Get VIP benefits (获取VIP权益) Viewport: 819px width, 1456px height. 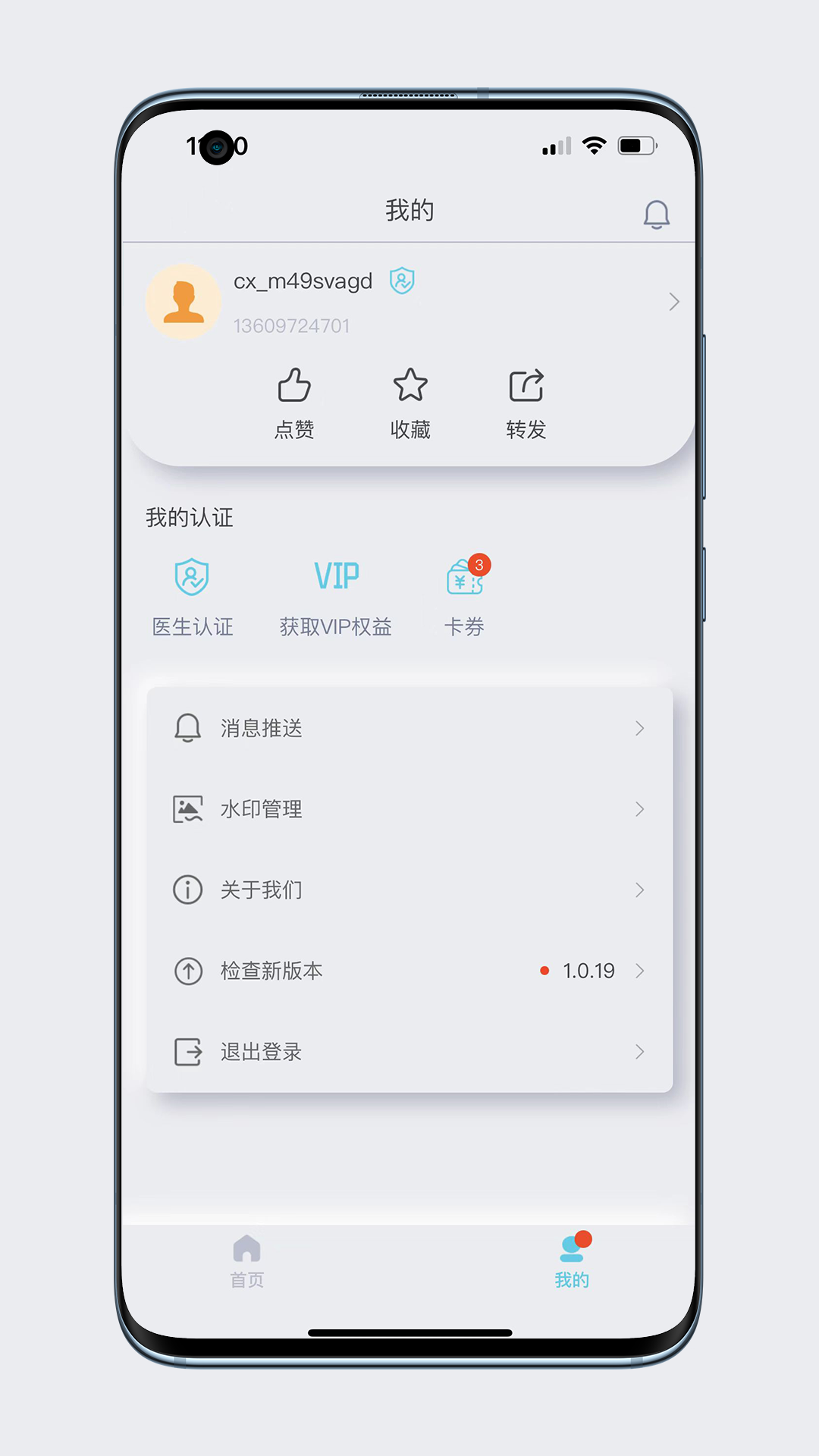click(x=336, y=597)
